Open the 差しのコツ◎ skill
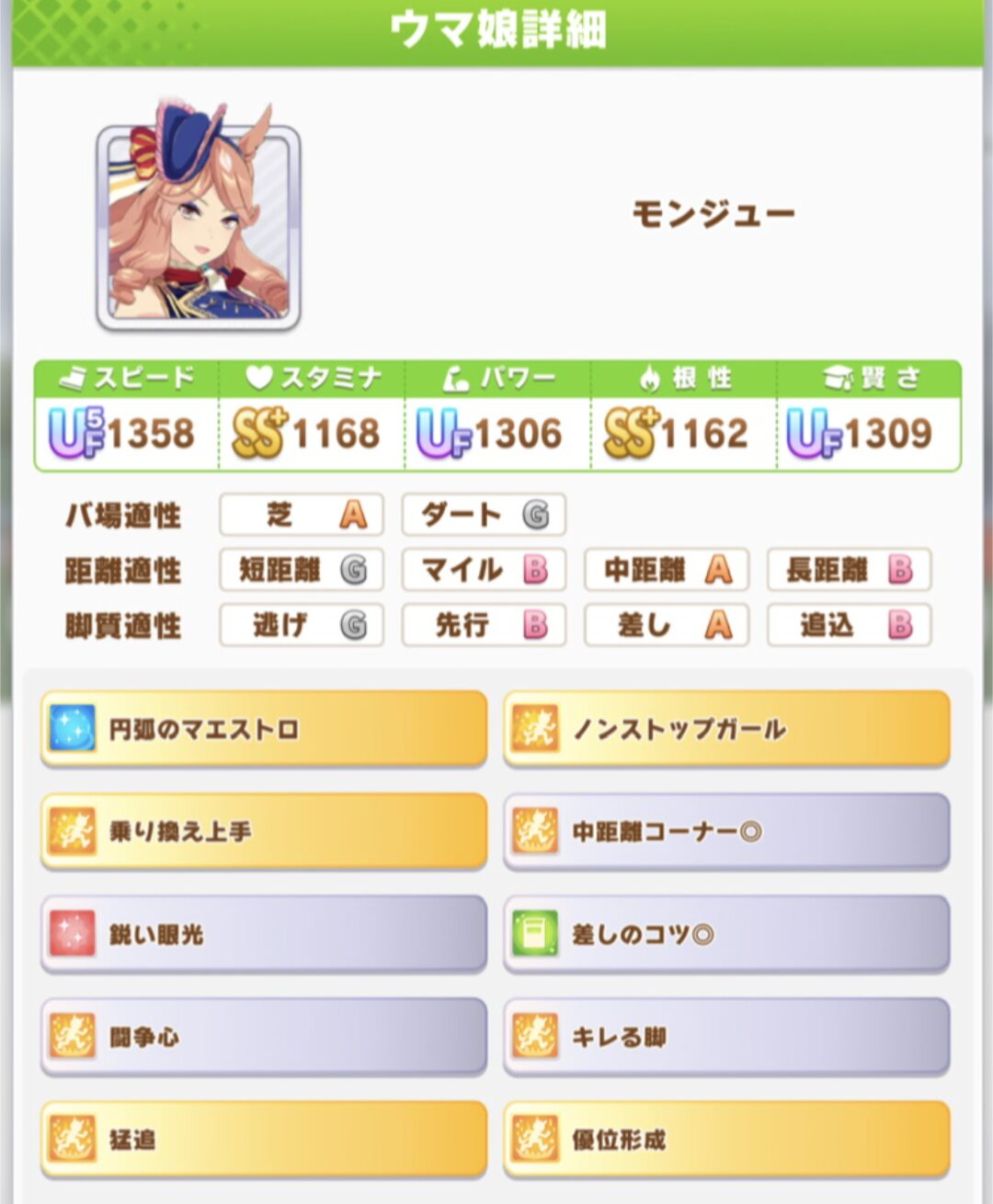 point(726,935)
